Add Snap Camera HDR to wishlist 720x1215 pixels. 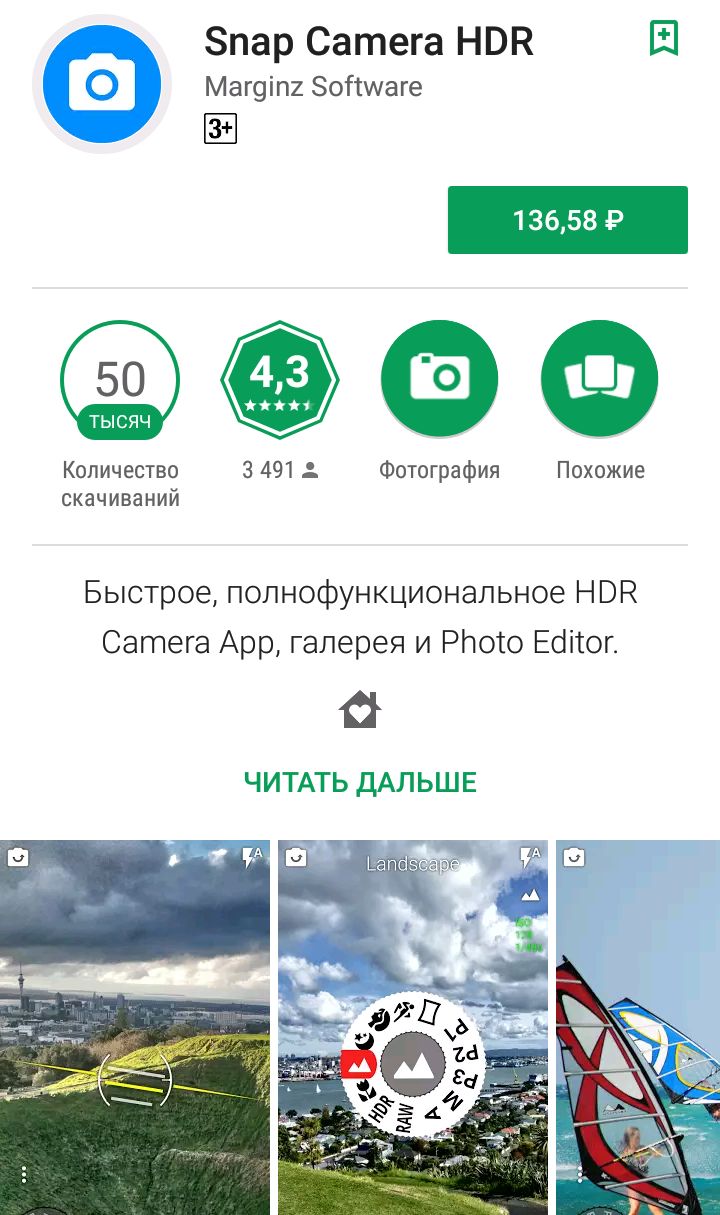tap(663, 38)
